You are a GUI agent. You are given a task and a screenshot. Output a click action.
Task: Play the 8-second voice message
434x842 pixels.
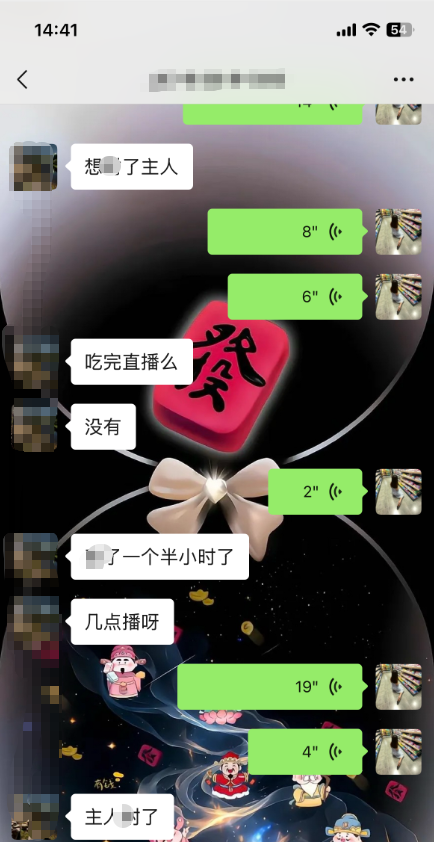point(285,231)
